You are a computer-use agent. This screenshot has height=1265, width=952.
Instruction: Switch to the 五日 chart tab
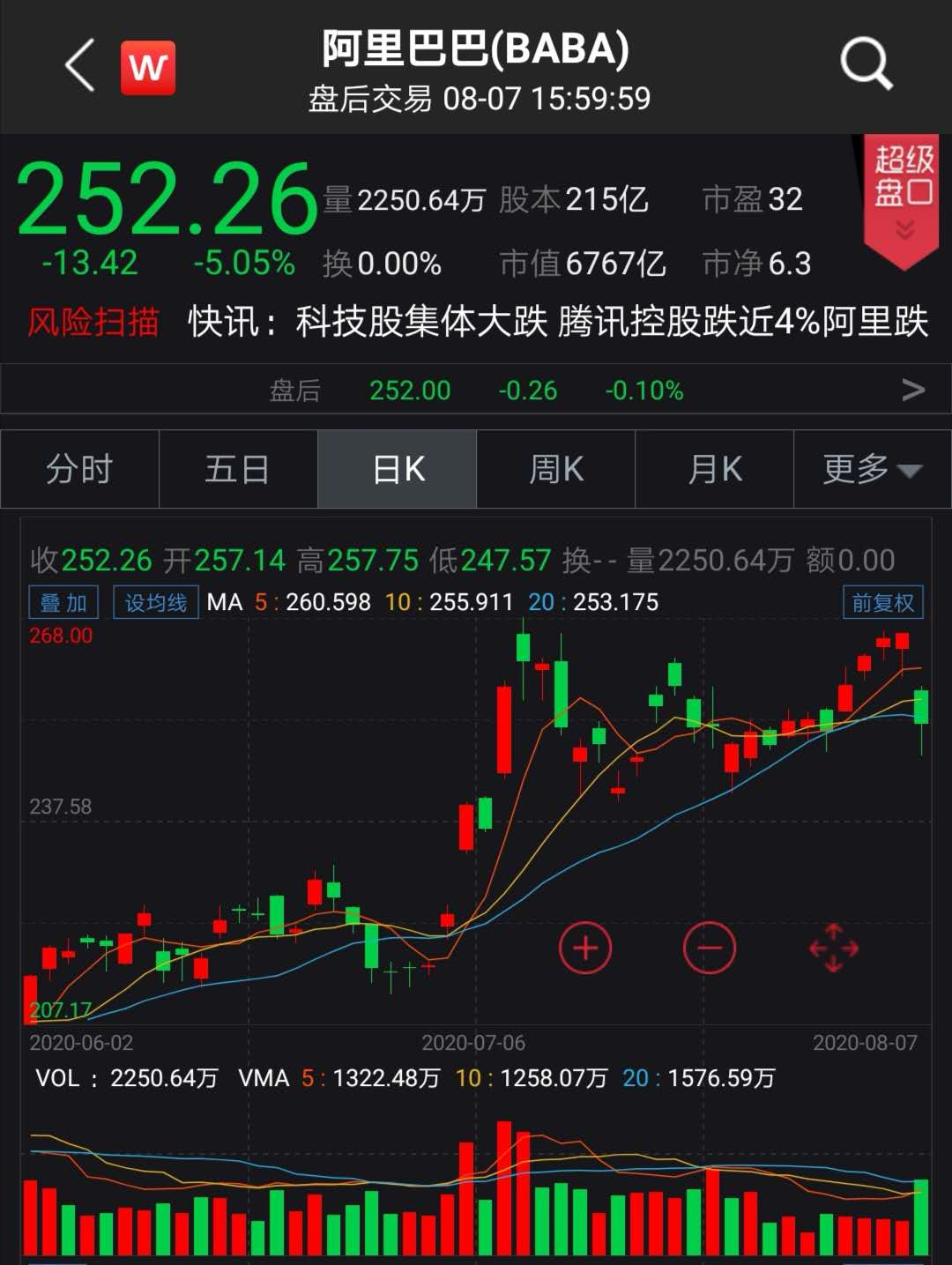click(238, 469)
